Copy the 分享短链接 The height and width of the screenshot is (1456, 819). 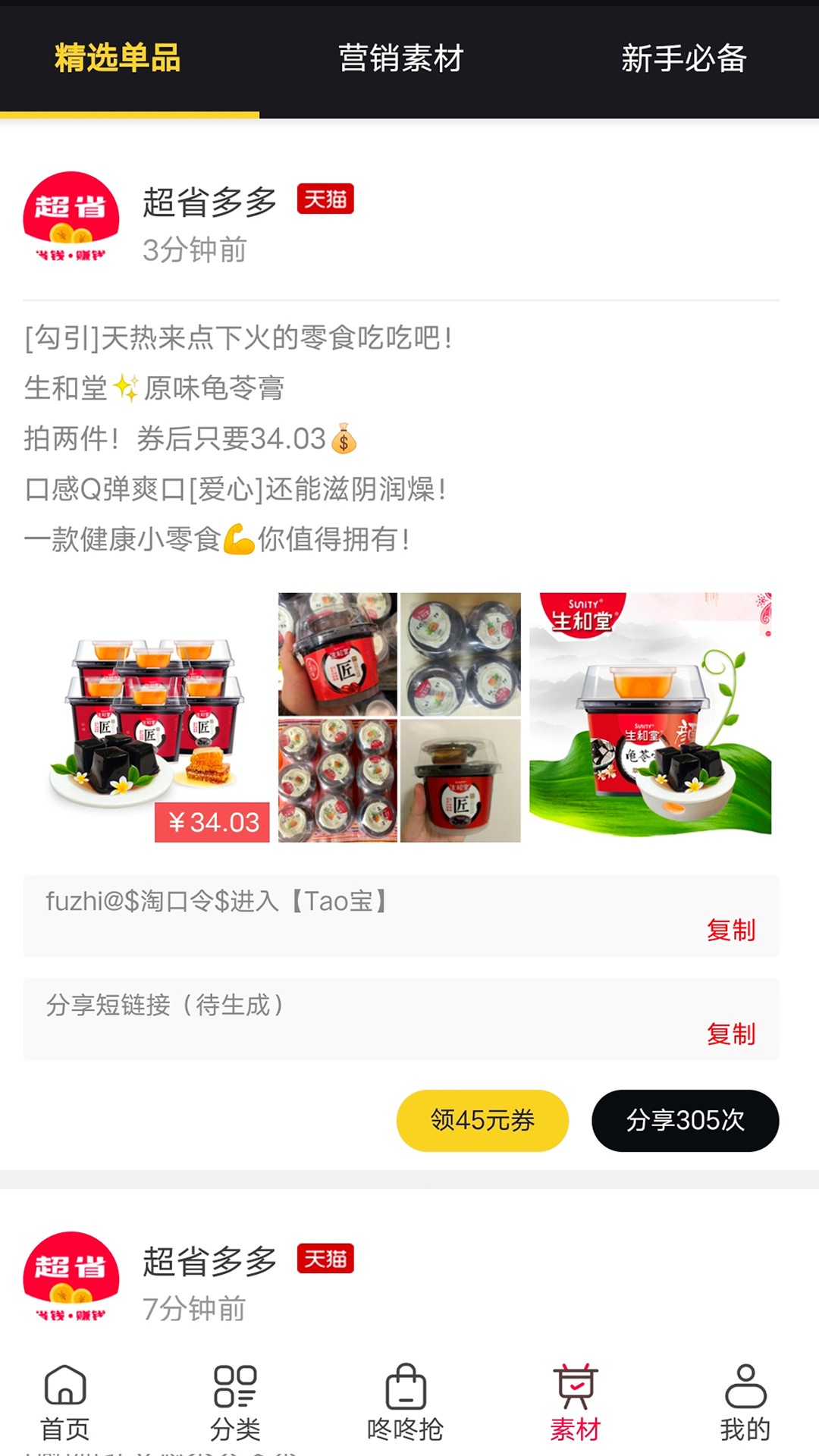(x=730, y=1034)
